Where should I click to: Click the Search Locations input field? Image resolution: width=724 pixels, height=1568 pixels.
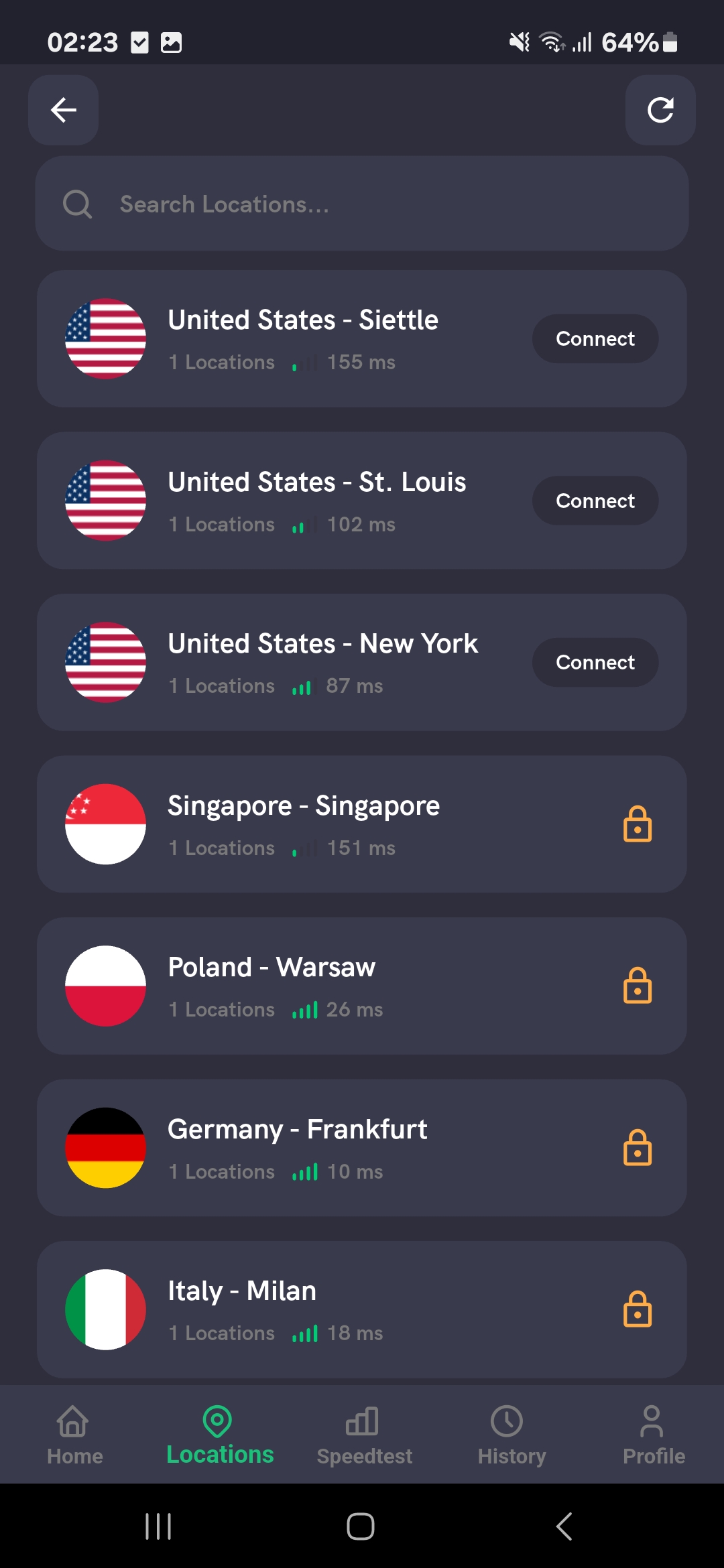362,203
